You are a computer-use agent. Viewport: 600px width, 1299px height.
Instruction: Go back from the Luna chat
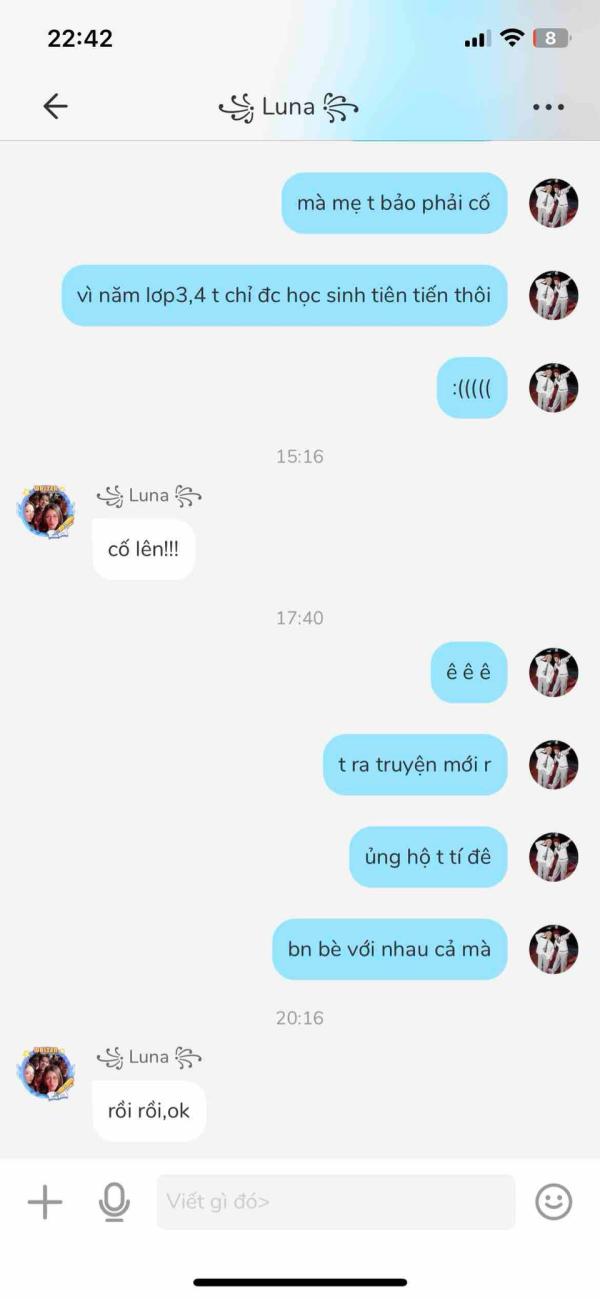pyautogui.click(x=55, y=106)
